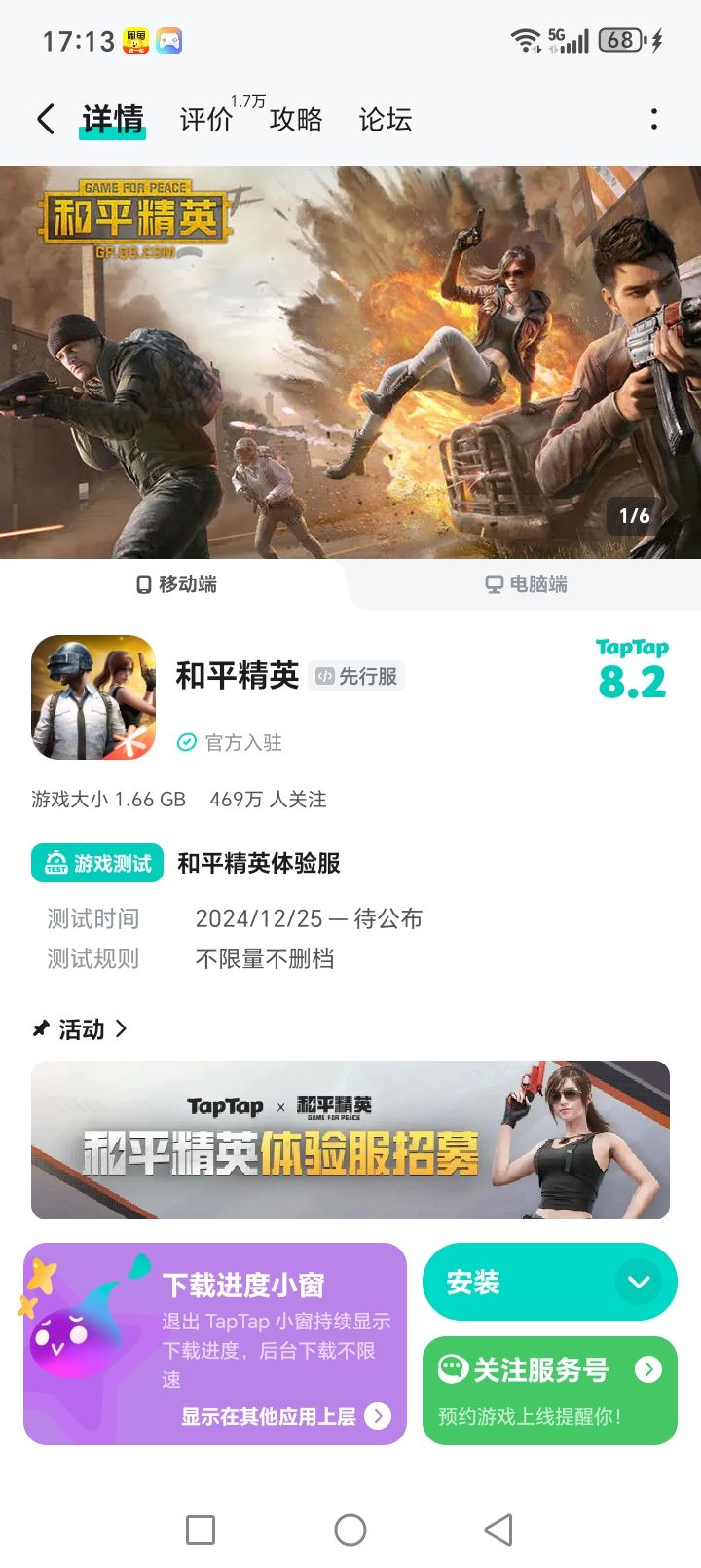Screen dimensions: 701x1568
Task: Switch to the 评价 tab
Action: pyautogui.click(x=205, y=119)
